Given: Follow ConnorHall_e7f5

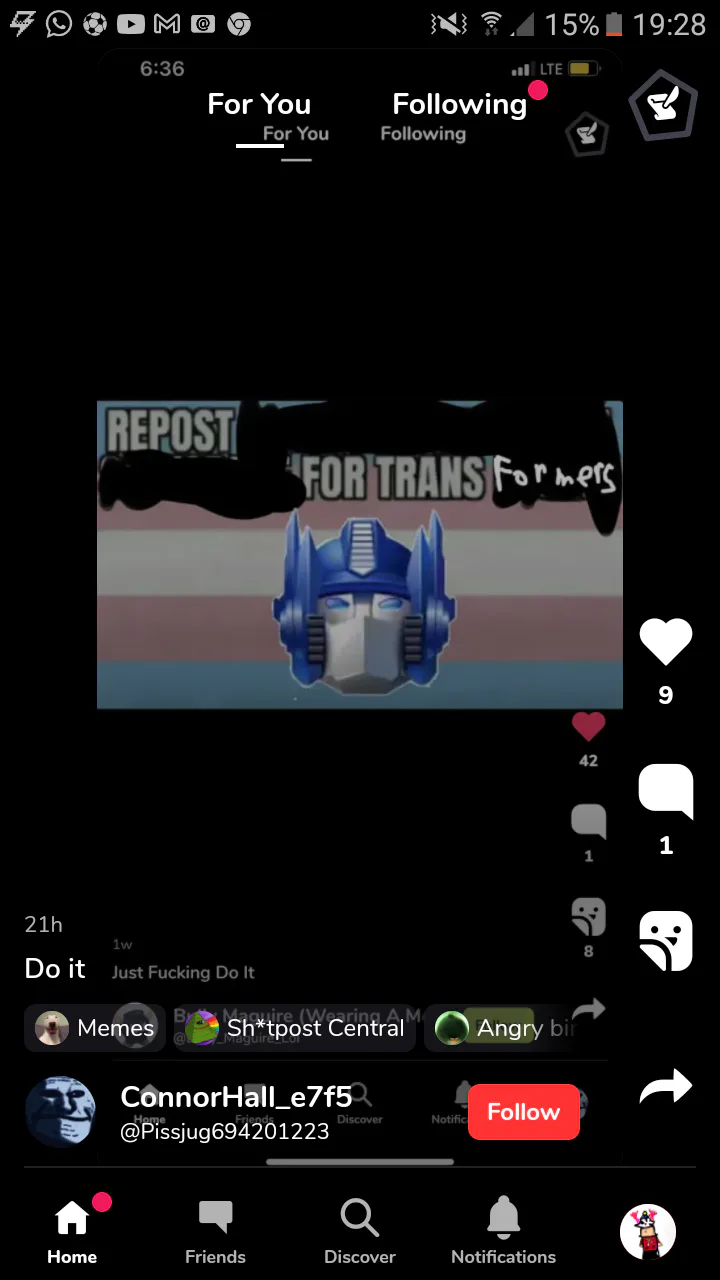Looking at the screenshot, I should [x=523, y=1112].
